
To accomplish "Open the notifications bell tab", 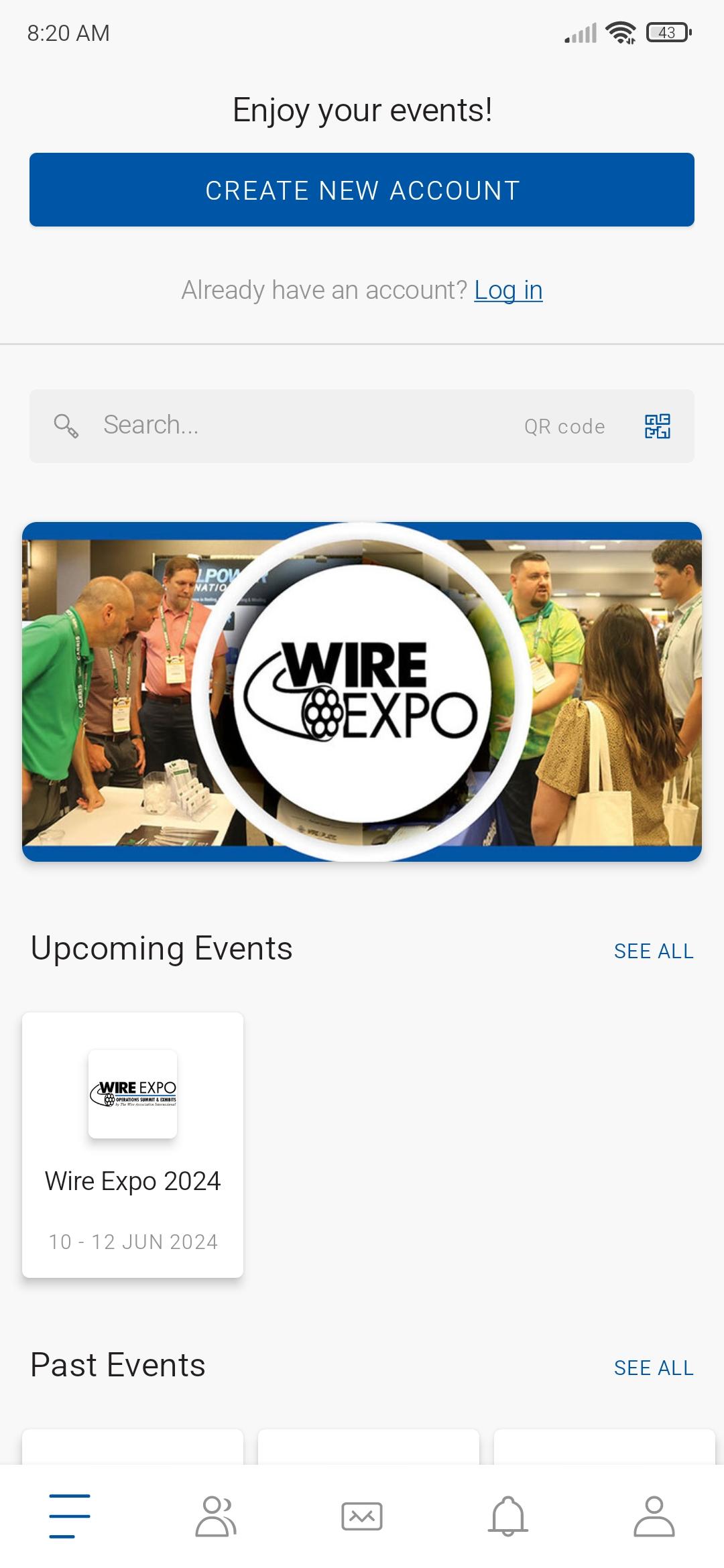I will pos(508,1516).
